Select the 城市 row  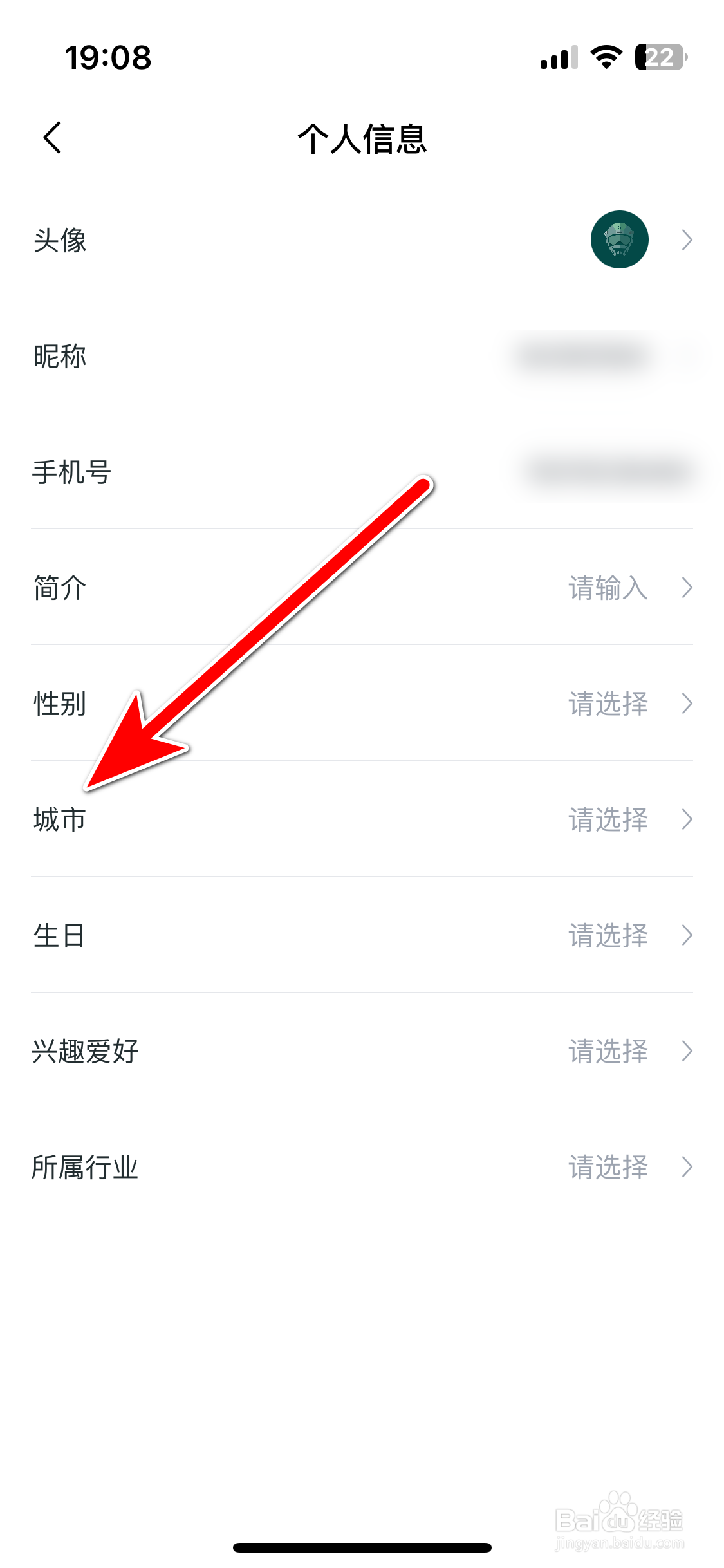coord(362,820)
